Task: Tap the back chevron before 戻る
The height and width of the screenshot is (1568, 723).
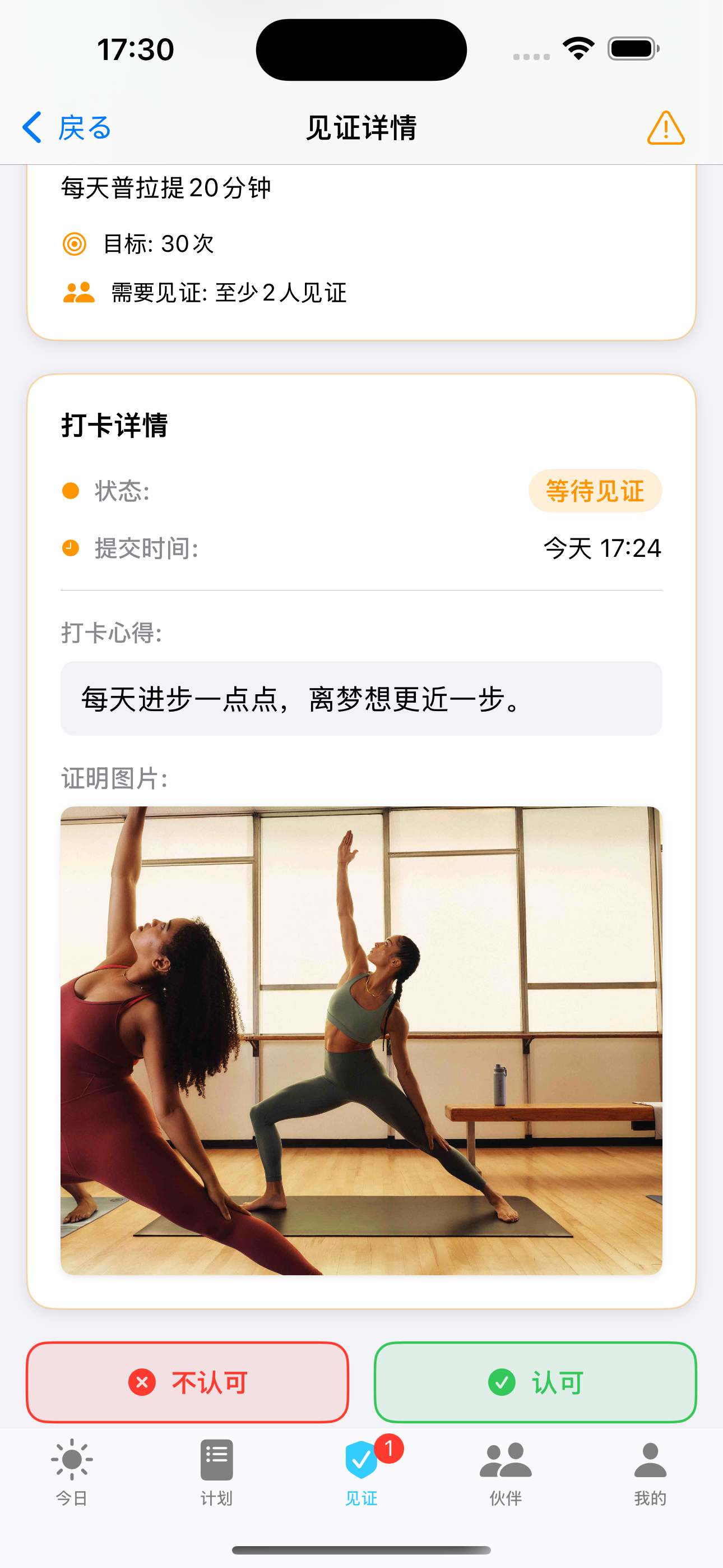Action: (x=30, y=128)
